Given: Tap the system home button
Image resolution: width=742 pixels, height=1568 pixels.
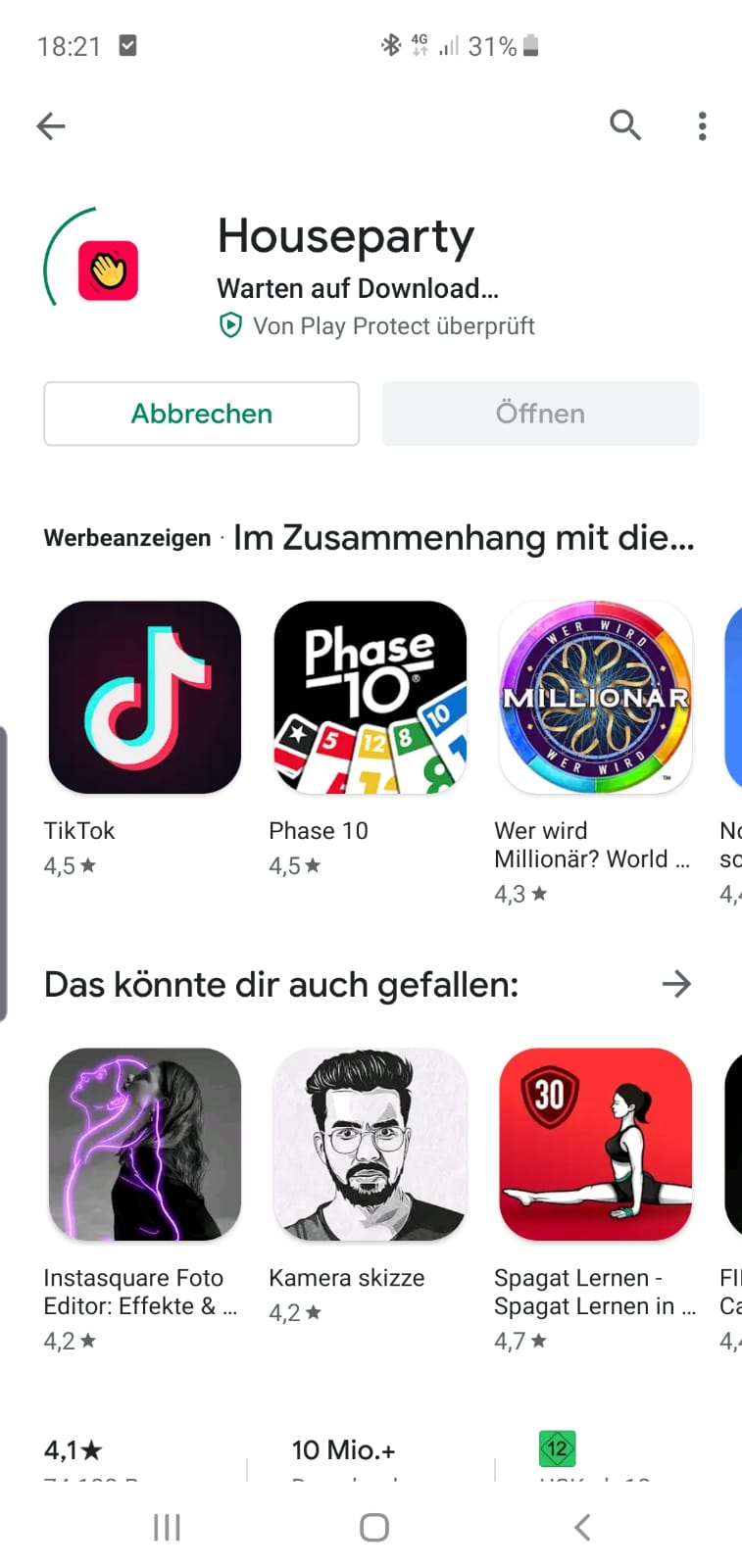Looking at the screenshot, I should point(373,1527).
